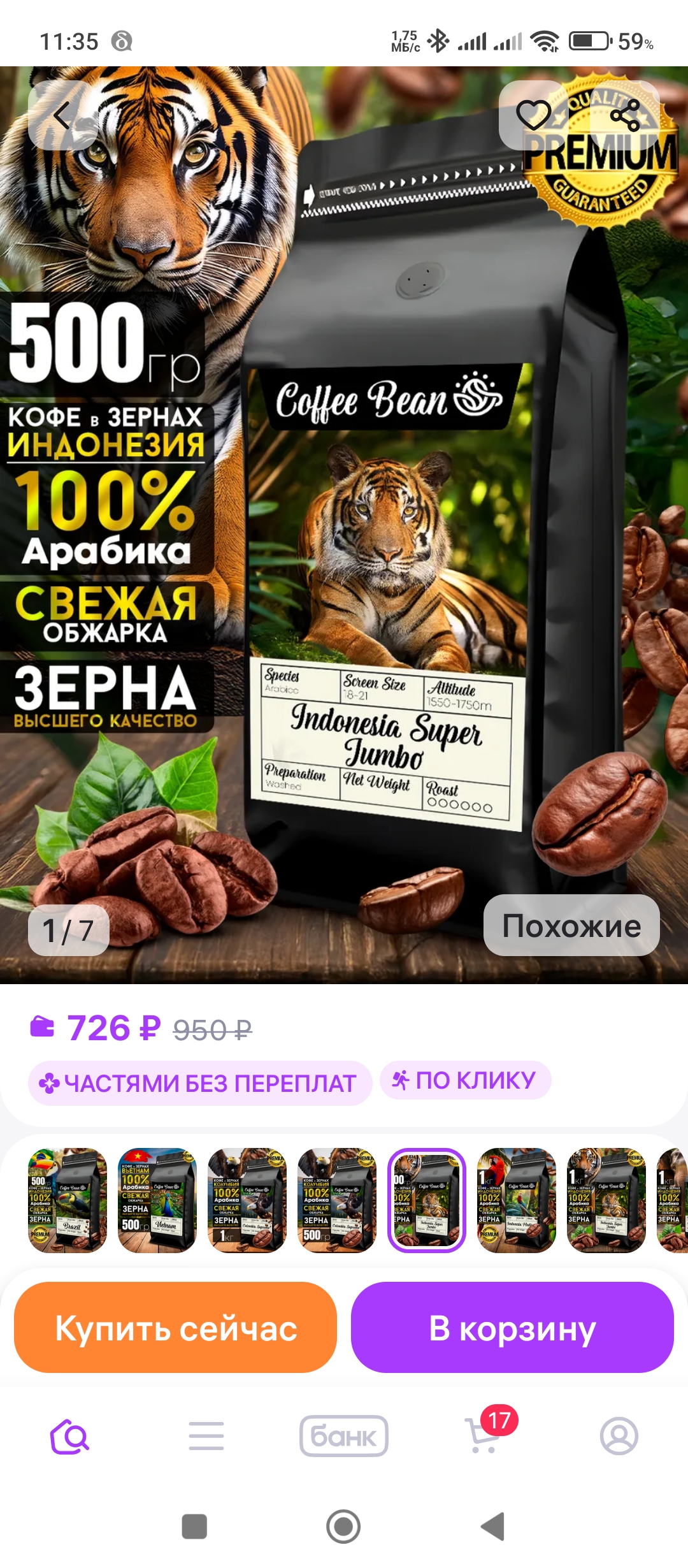This screenshot has height=1568, width=688.
Task: Add the item with В корзину
Action: click(512, 1328)
